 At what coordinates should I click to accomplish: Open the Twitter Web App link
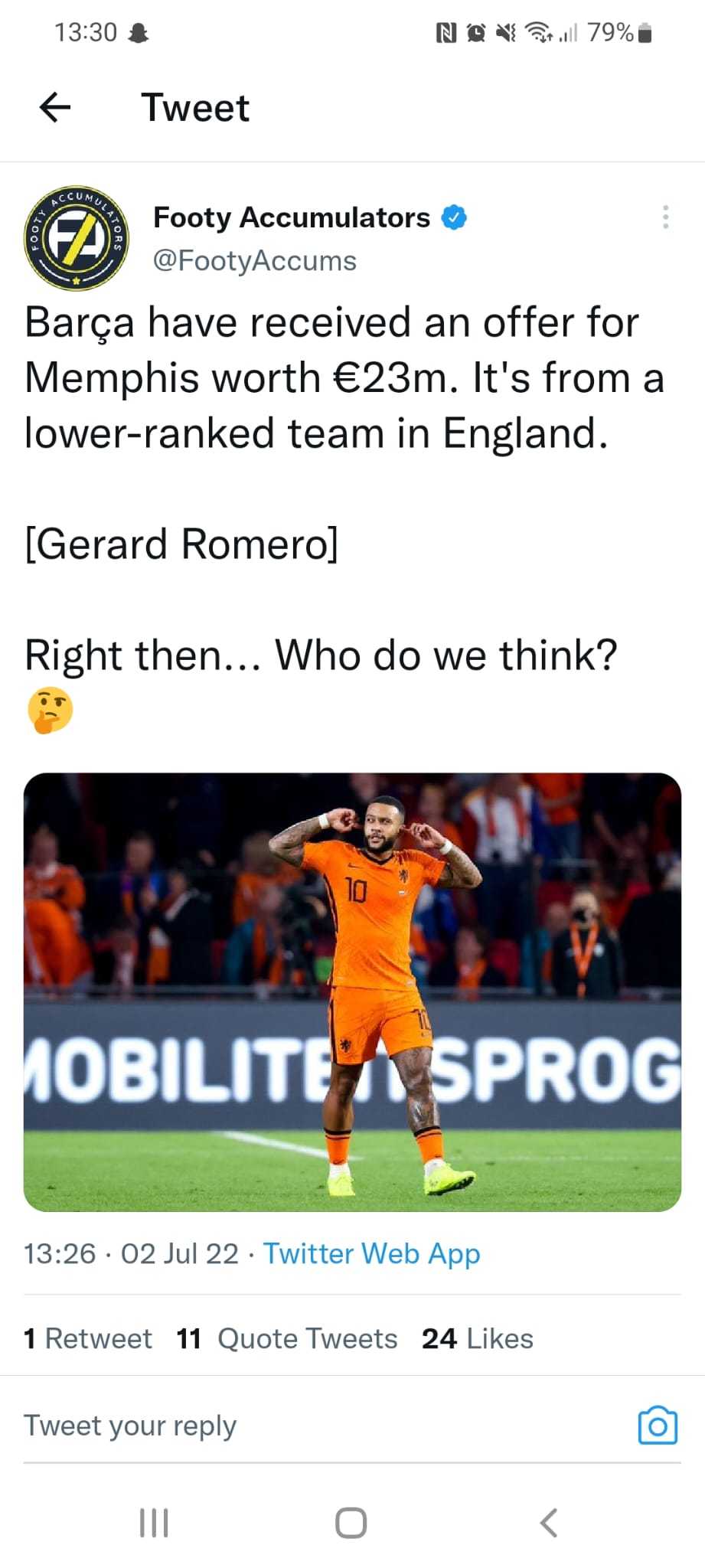click(x=372, y=1253)
